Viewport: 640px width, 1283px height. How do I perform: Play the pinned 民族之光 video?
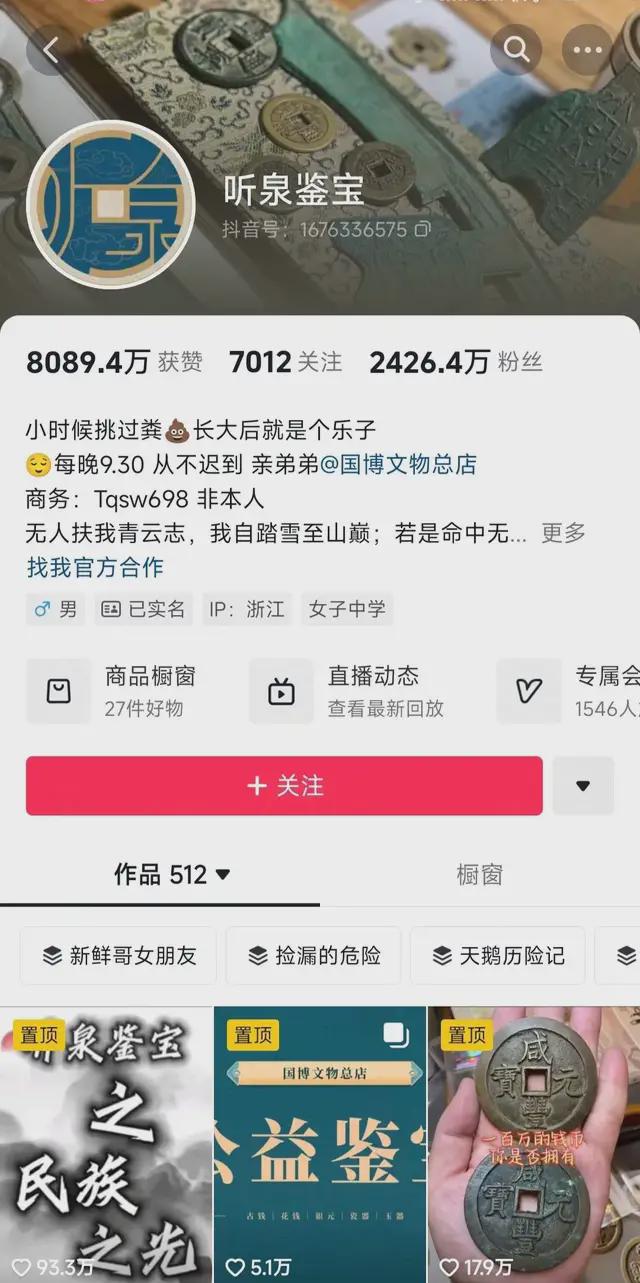click(x=106, y=1145)
